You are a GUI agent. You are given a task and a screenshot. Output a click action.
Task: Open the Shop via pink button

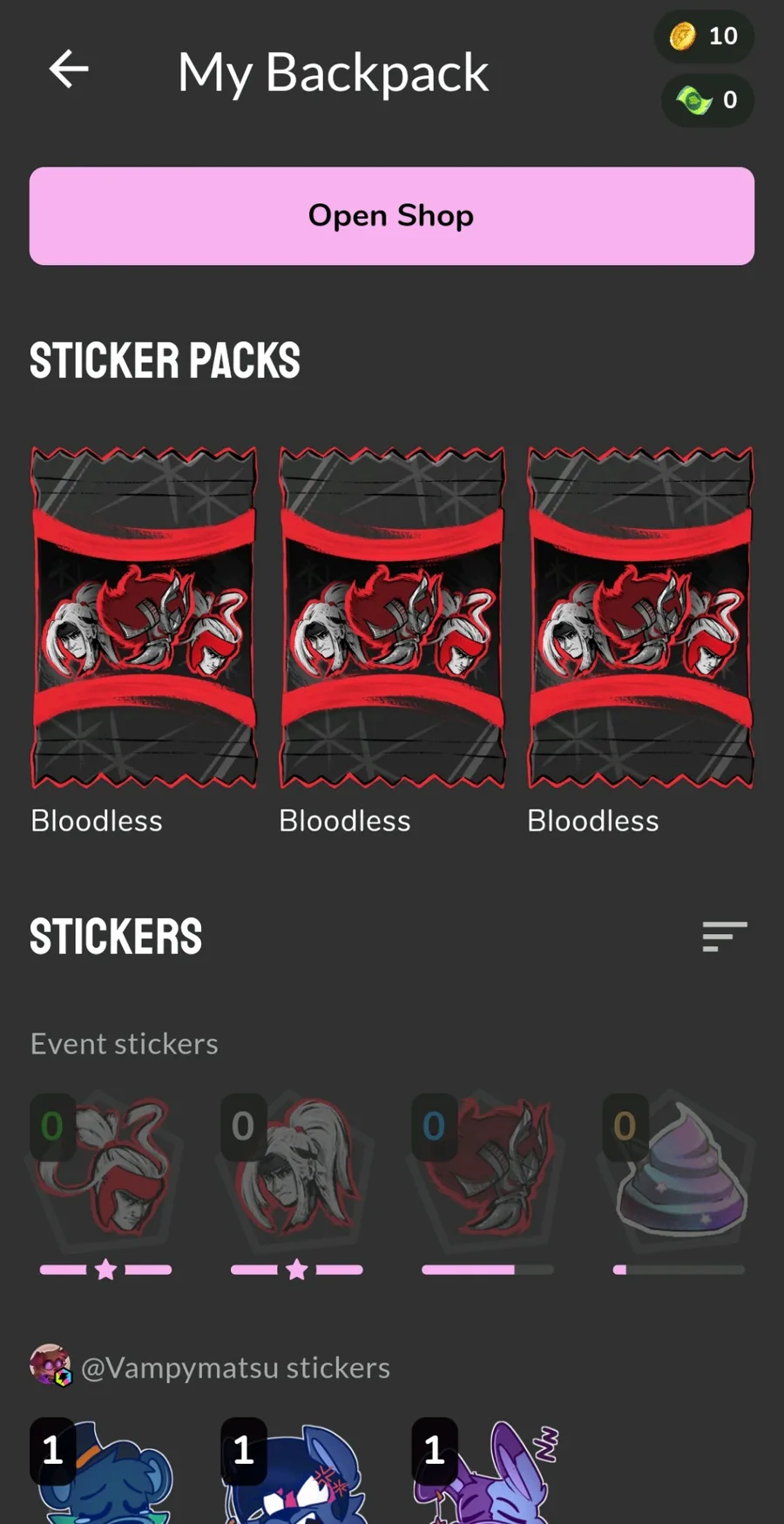point(392,216)
